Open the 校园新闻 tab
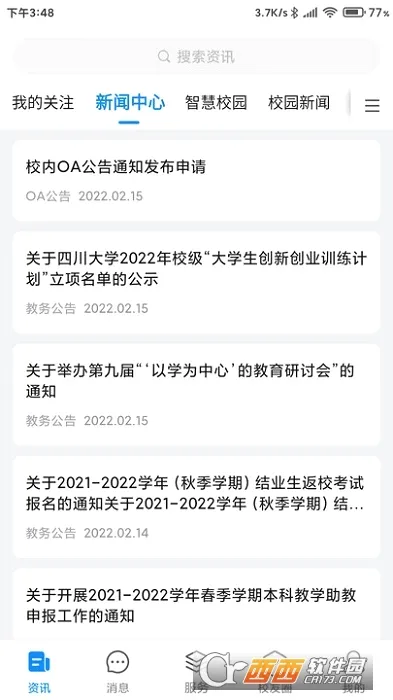 pos(299,103)
